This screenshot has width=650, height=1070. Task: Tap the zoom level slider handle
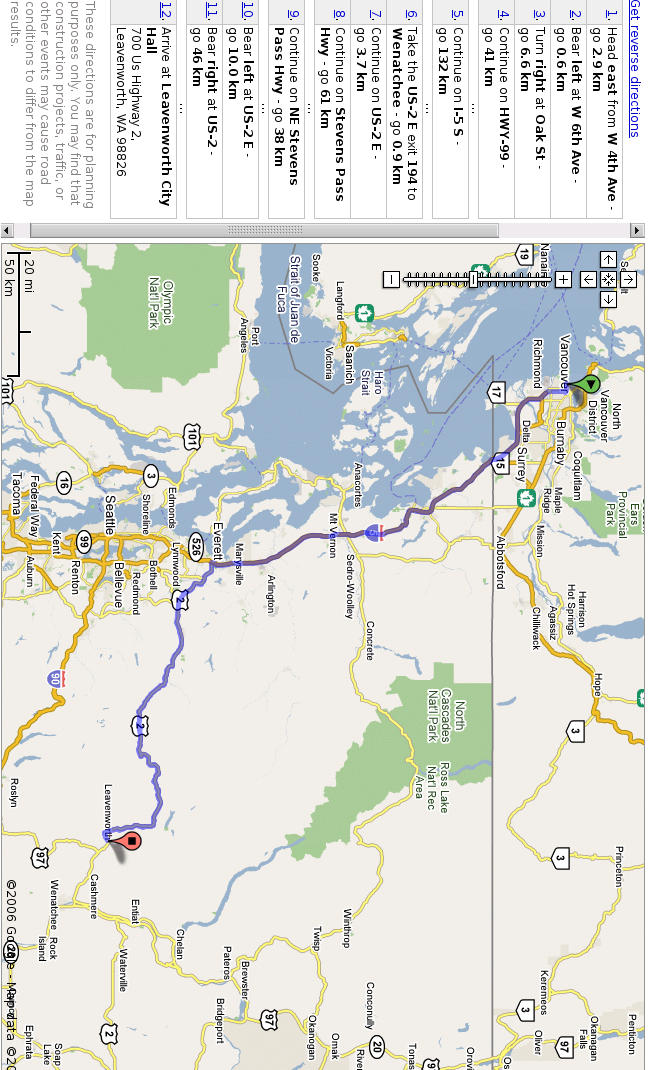[477, 279]
